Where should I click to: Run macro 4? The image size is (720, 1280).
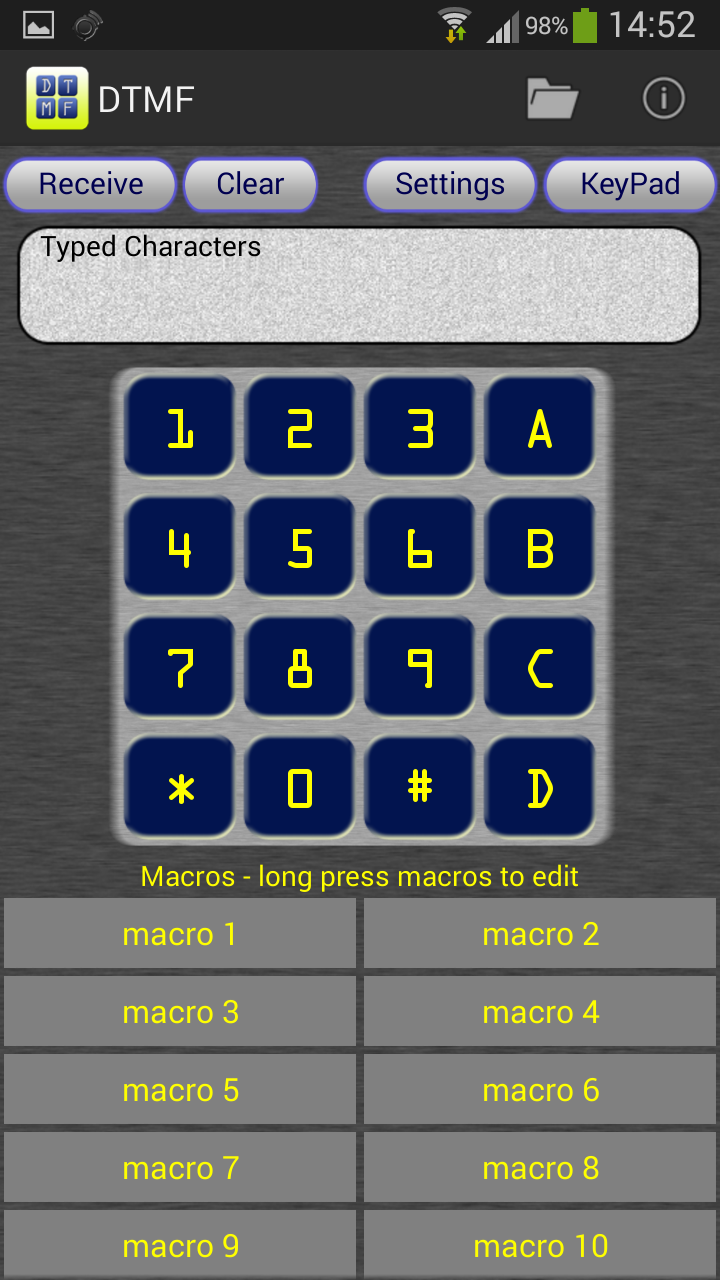pyautogui.click(x=540, y=1012)
